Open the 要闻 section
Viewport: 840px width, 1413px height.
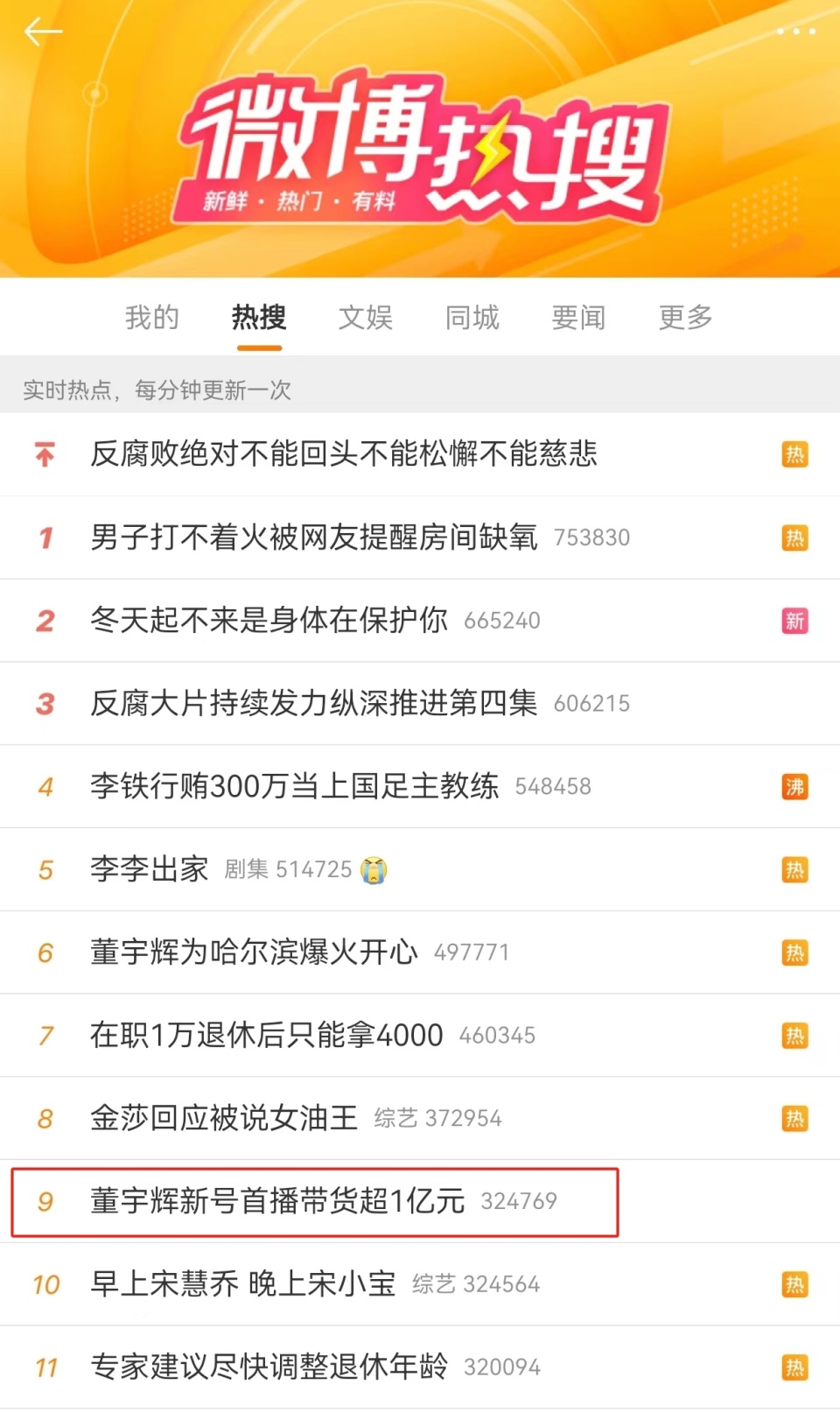[x=577, y=318]
